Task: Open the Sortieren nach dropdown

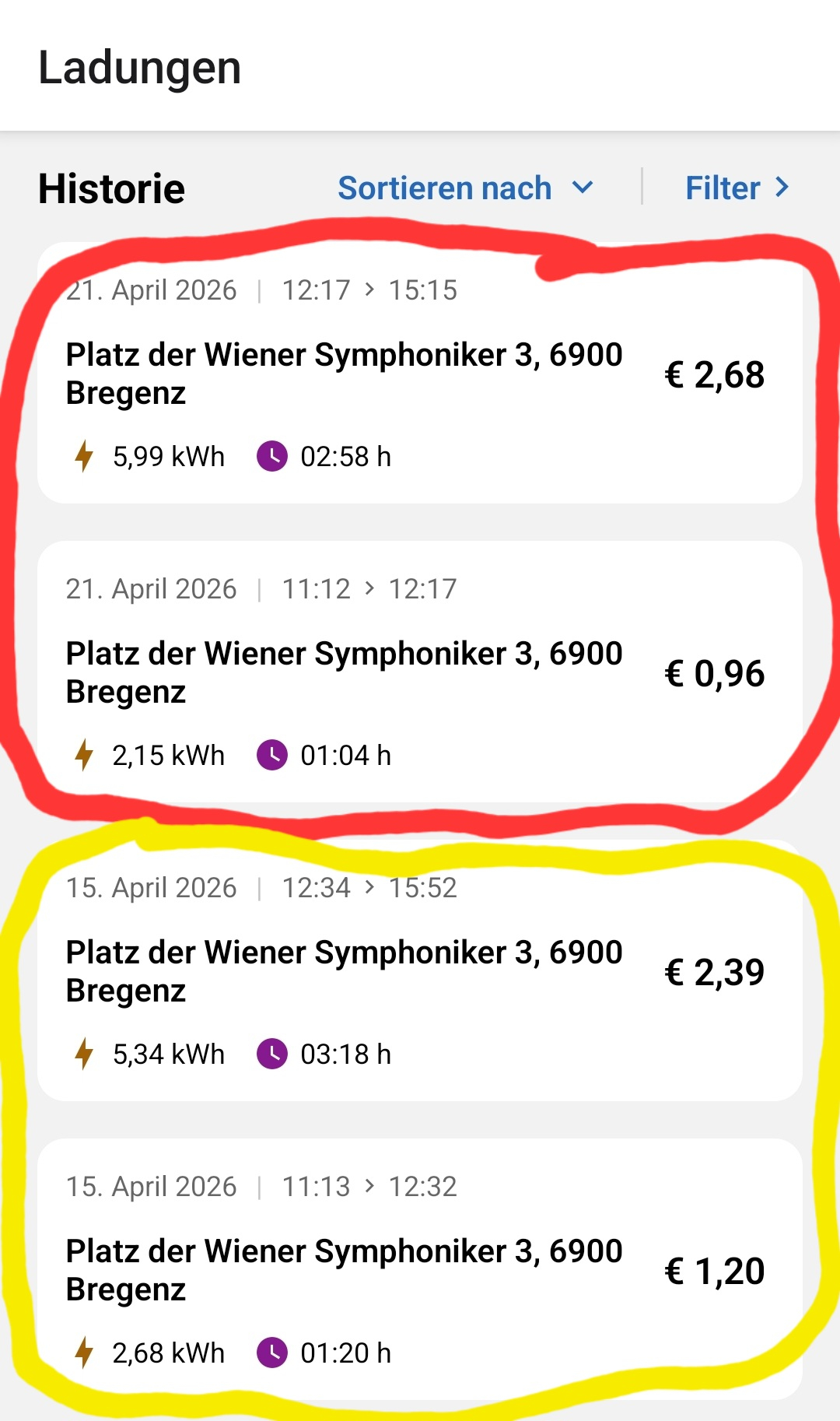Action: tap(465, 188)
